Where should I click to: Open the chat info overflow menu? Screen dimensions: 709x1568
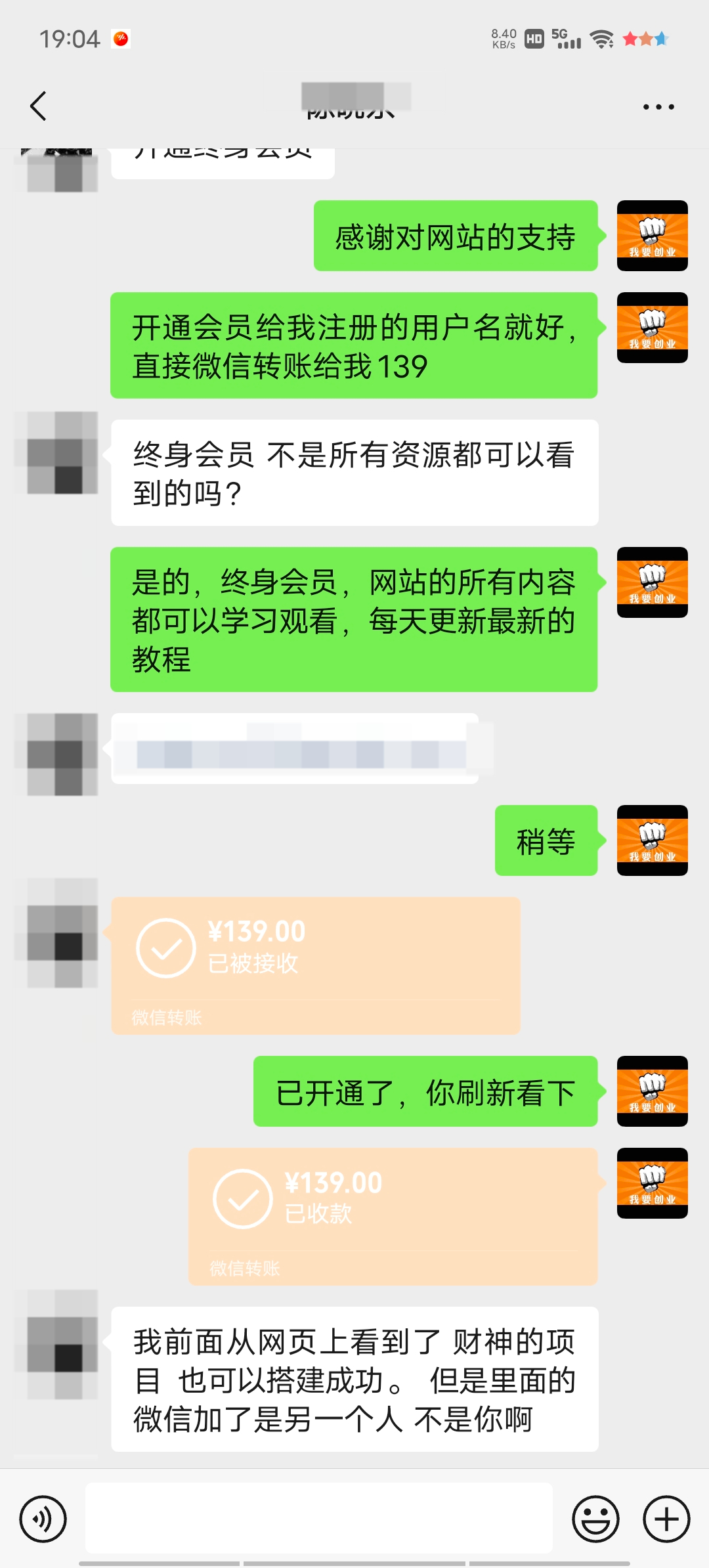point(658,107)
